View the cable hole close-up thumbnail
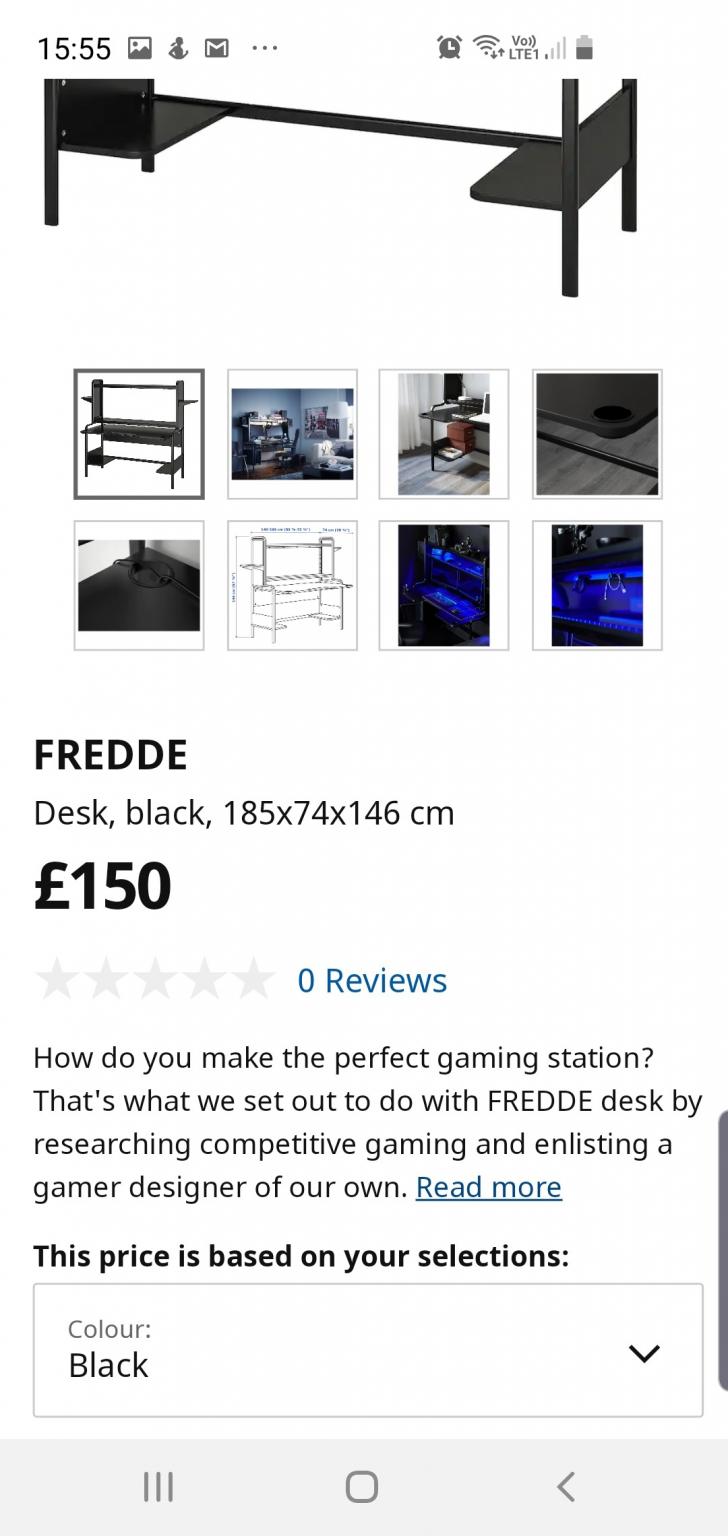Screen dimensions: 728x1536 pos(139,585)
